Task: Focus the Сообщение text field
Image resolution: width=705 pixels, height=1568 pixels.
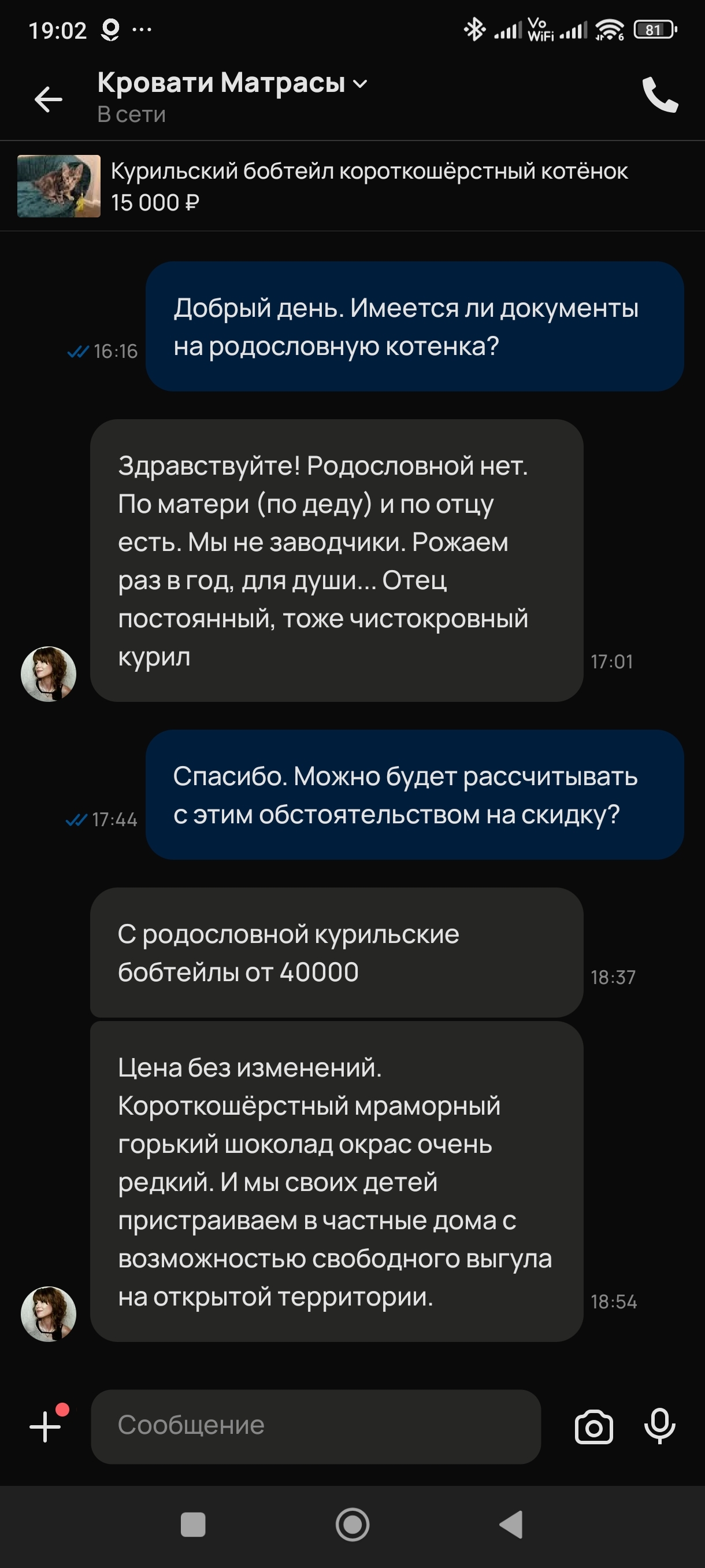Action: (315, 1426)
